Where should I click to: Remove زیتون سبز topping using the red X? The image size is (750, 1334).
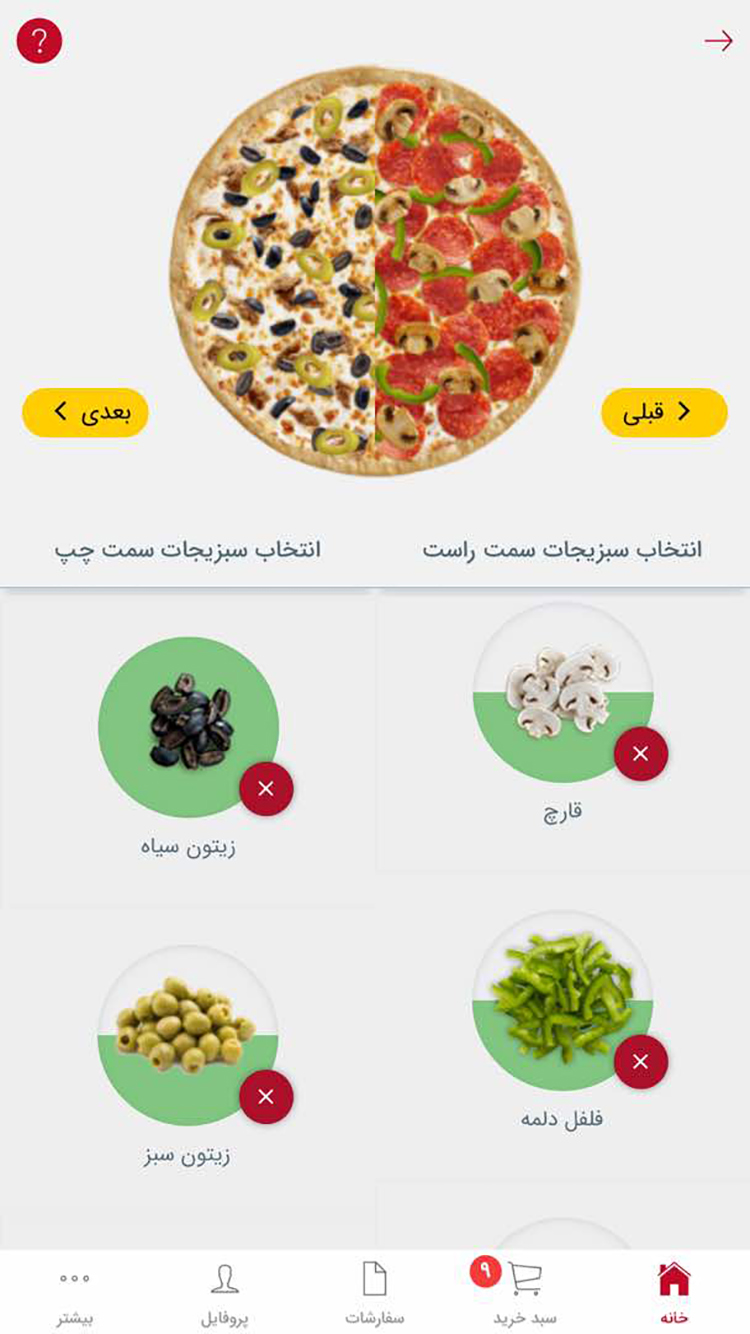266,1098
